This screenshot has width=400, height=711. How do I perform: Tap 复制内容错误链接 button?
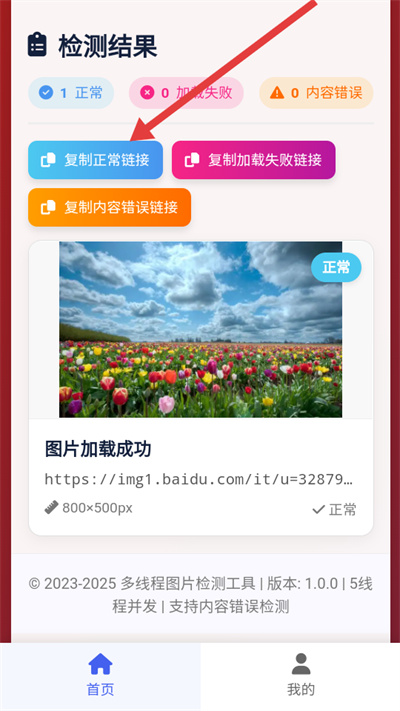(109, 207)
